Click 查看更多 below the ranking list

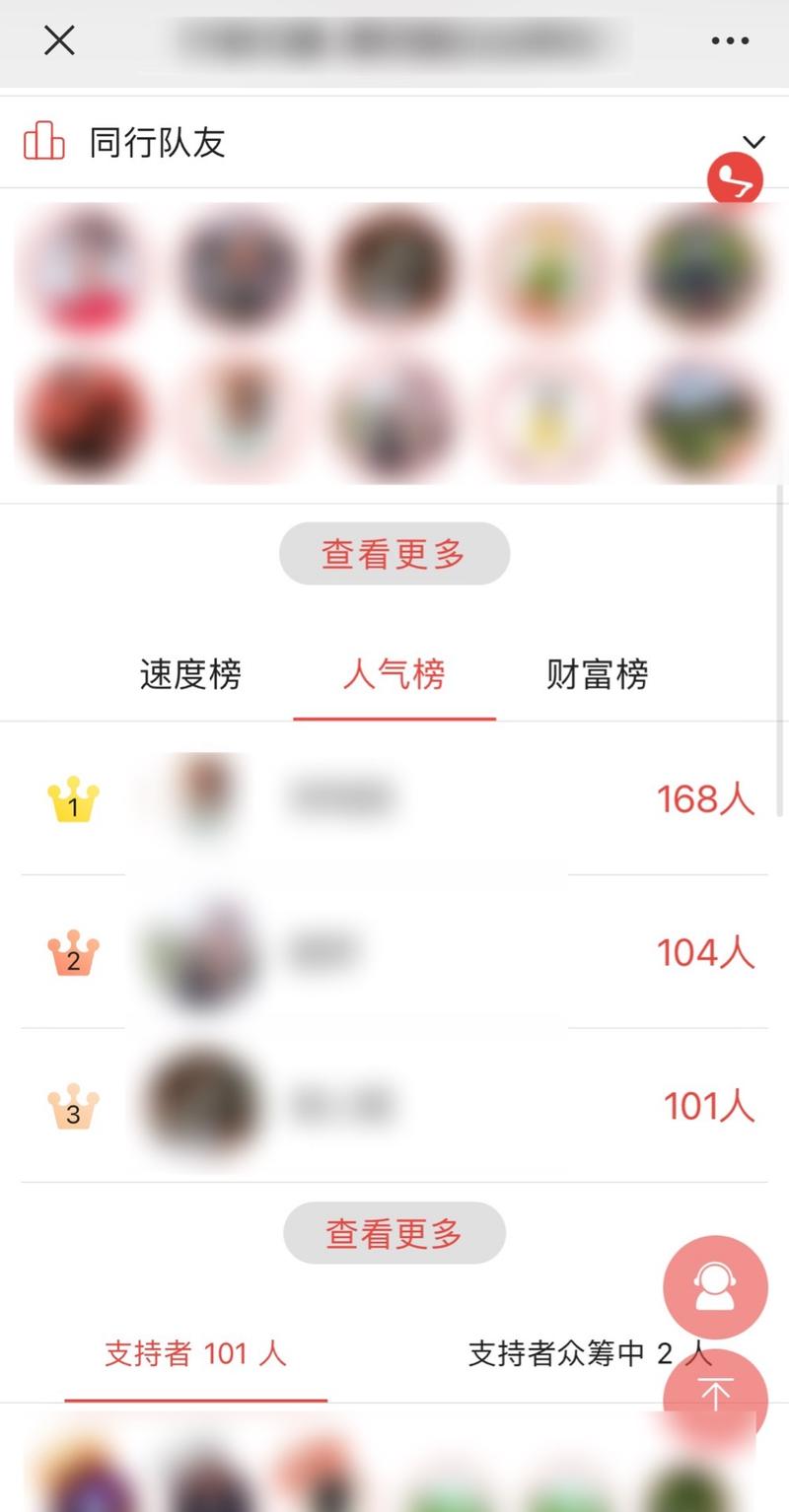[394, 1232]
